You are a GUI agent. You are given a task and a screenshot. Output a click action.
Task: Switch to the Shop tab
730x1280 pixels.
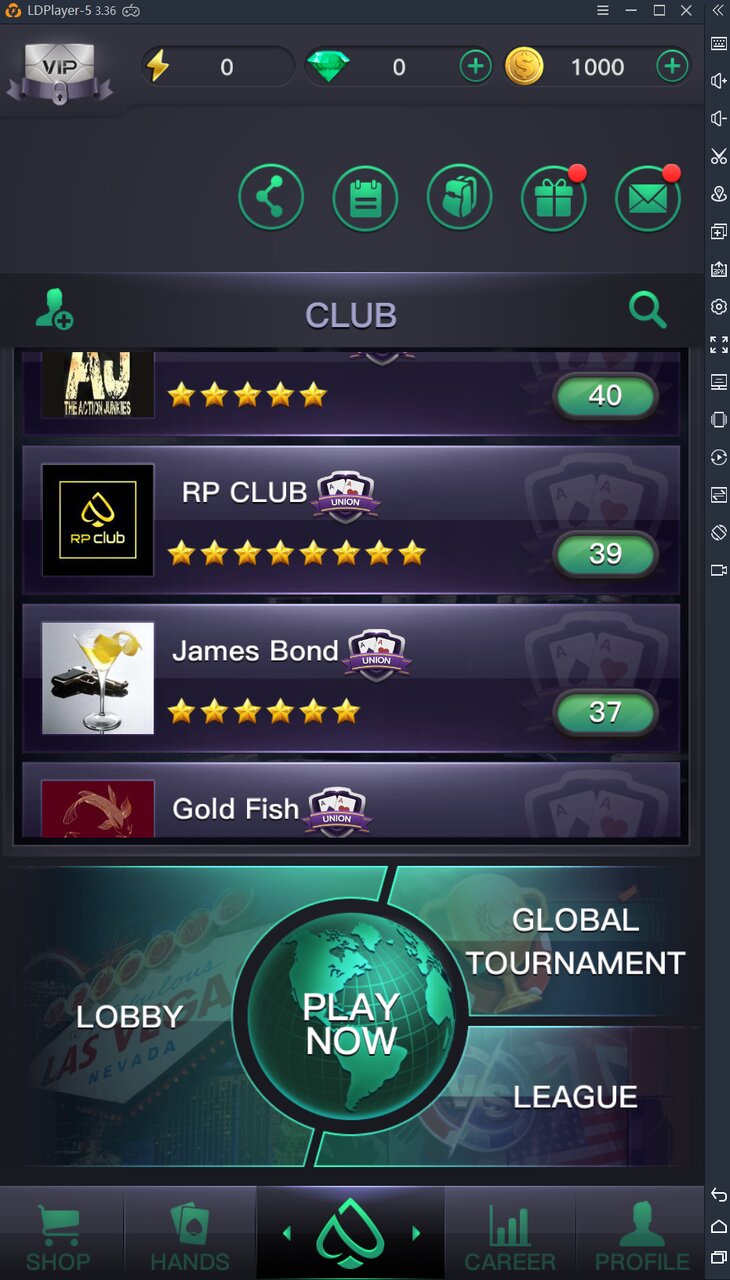(x=58, y=1238)
